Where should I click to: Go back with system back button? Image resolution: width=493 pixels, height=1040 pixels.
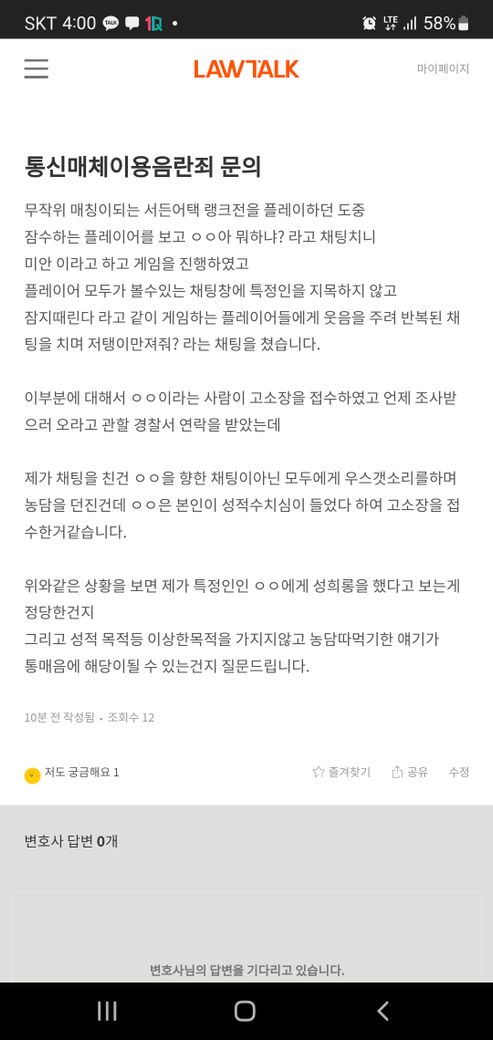point(382,1011)
